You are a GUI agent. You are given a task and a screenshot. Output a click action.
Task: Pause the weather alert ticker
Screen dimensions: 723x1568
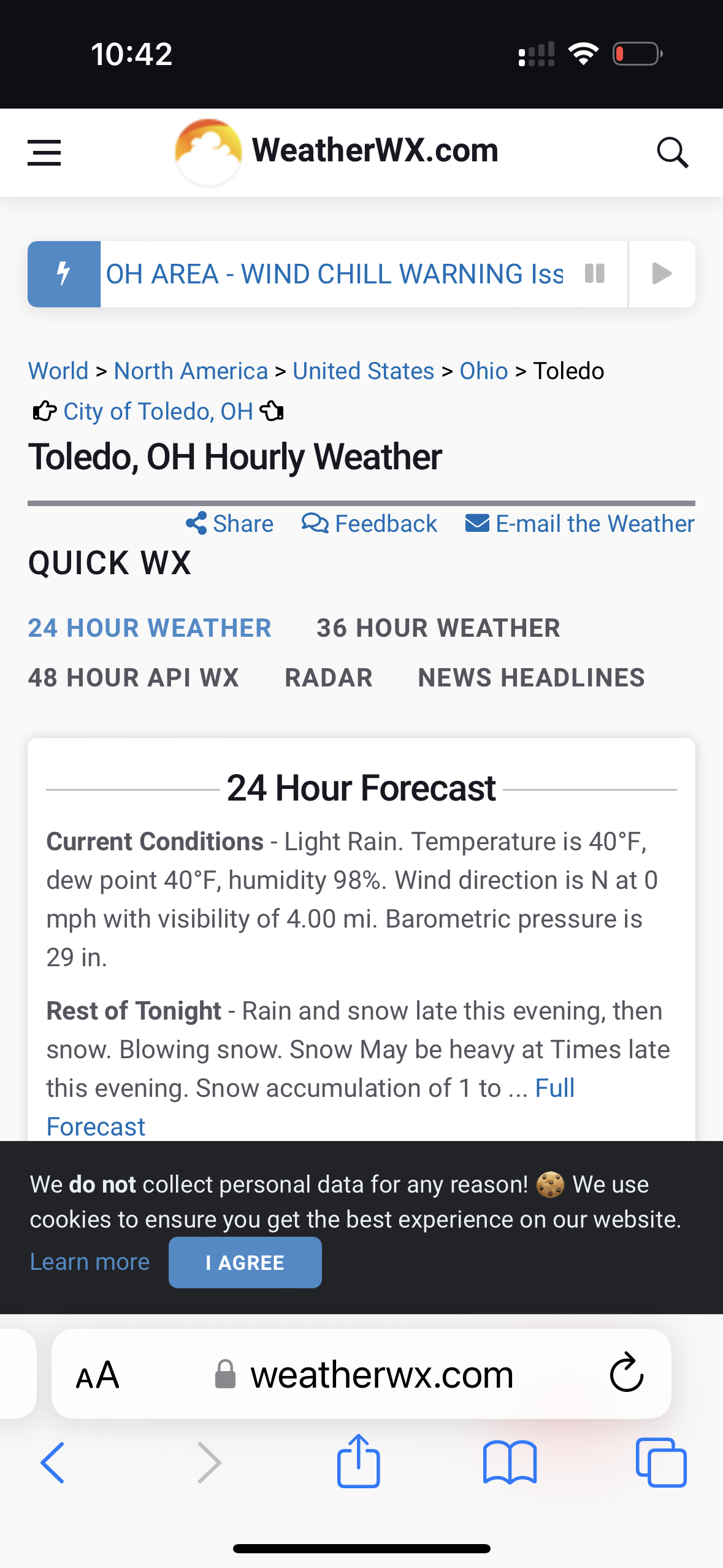pos(595,274)
